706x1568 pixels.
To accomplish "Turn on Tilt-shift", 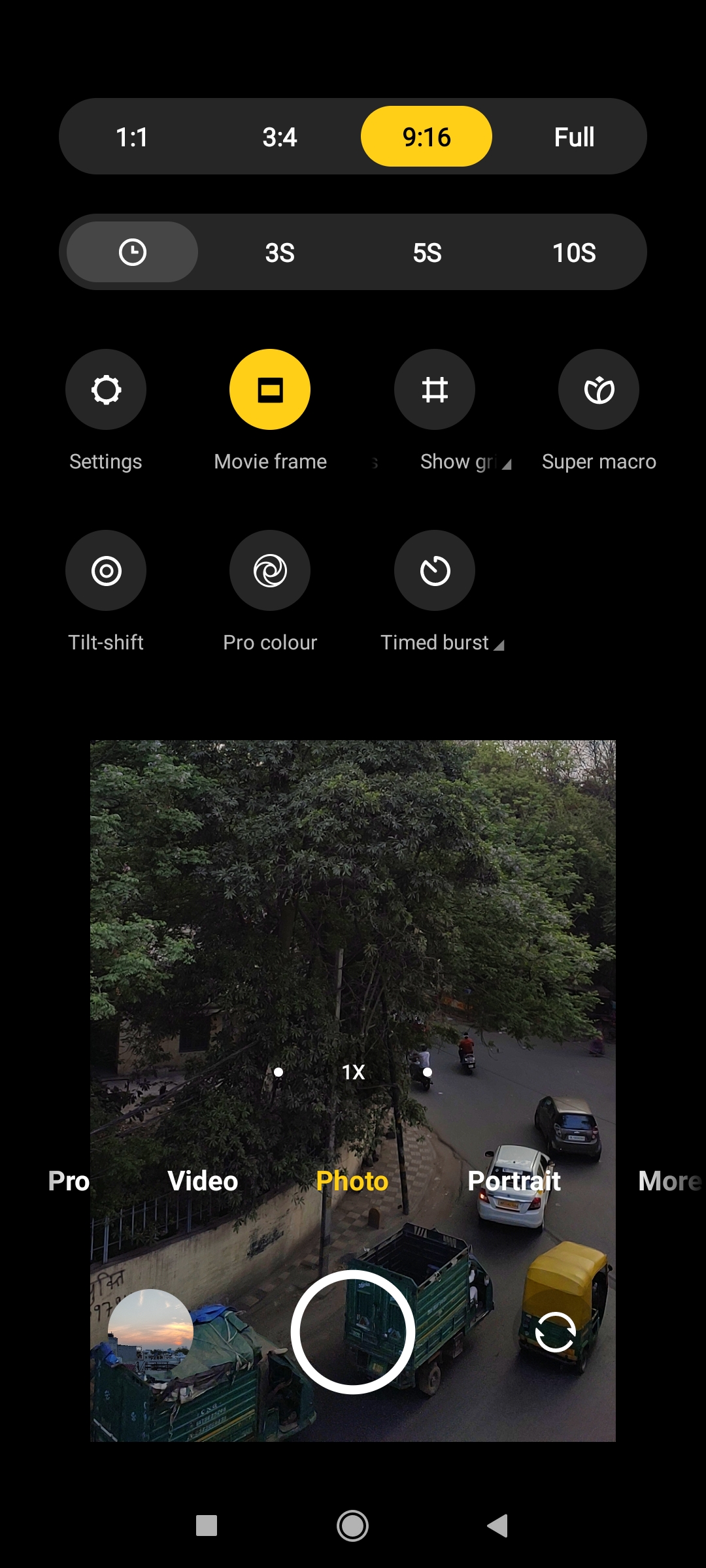I will (x=106, y=571).
